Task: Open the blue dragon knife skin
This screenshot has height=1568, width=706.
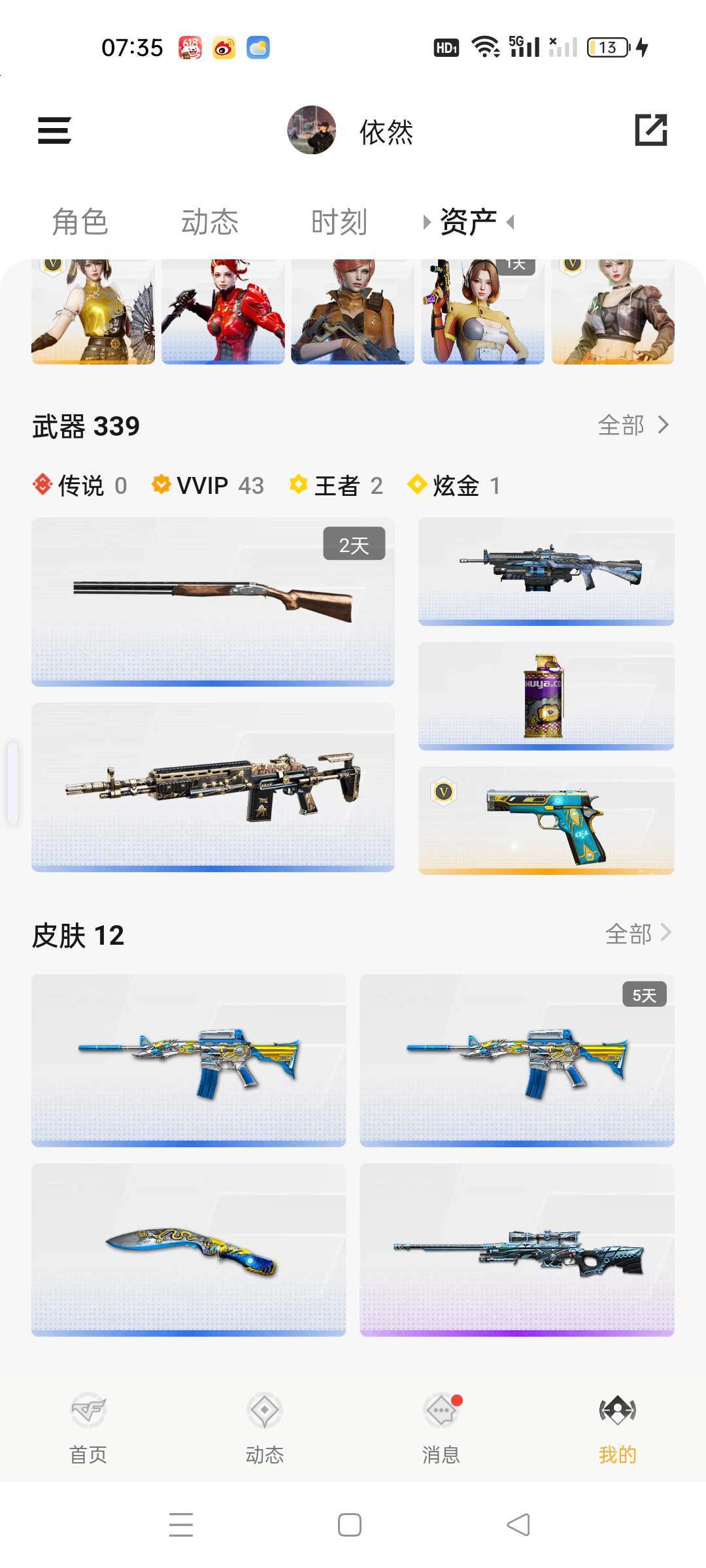Action: coord(188,1249)
